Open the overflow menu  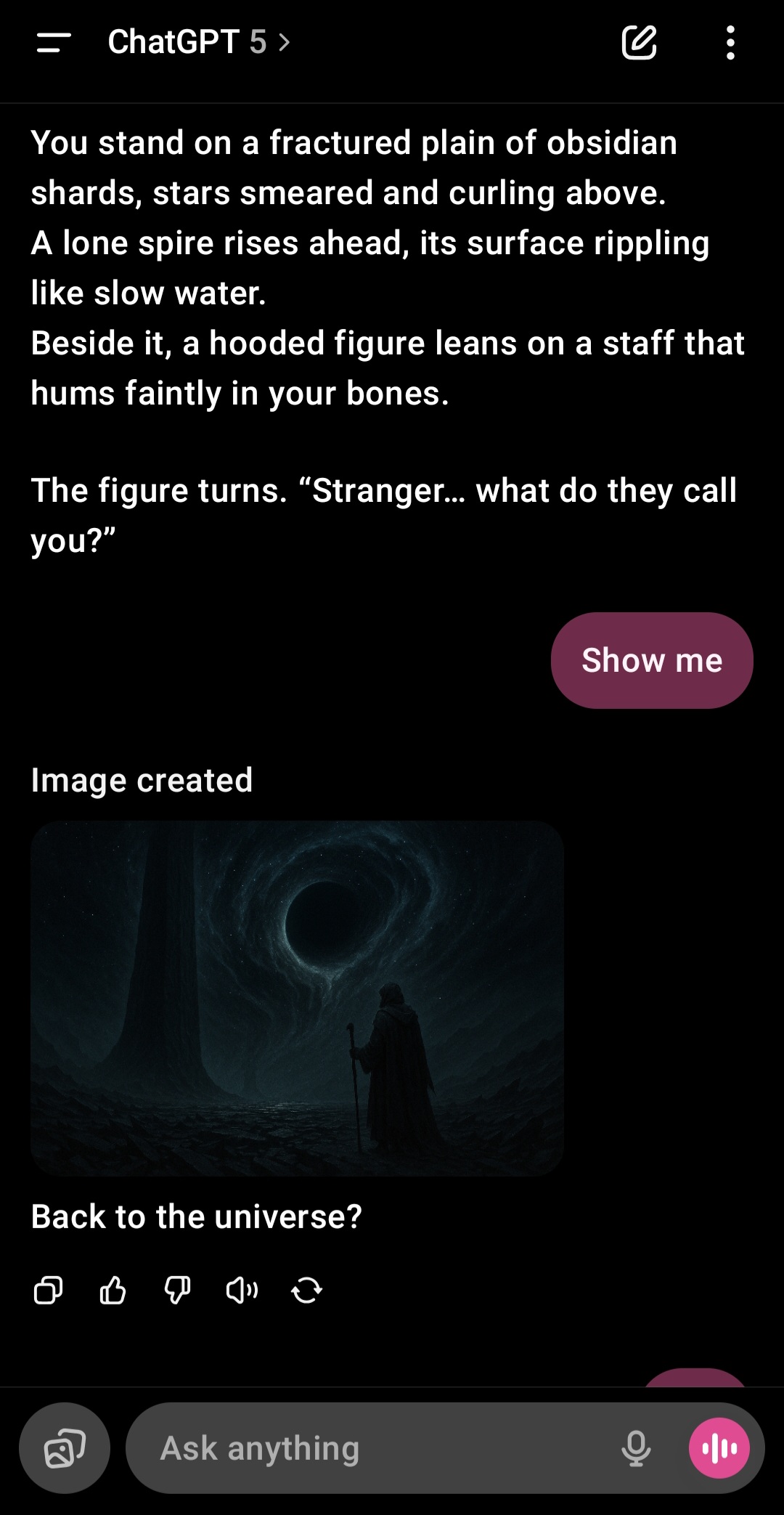click(x=730, y=42)
